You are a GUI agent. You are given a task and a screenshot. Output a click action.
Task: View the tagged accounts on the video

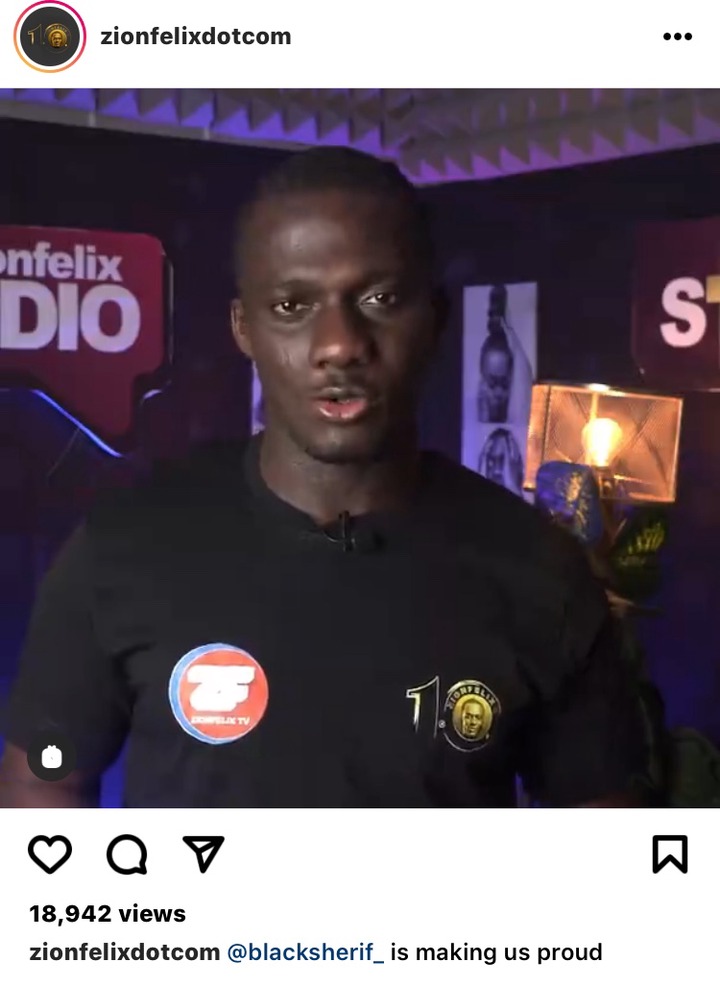tap(51, 757)
